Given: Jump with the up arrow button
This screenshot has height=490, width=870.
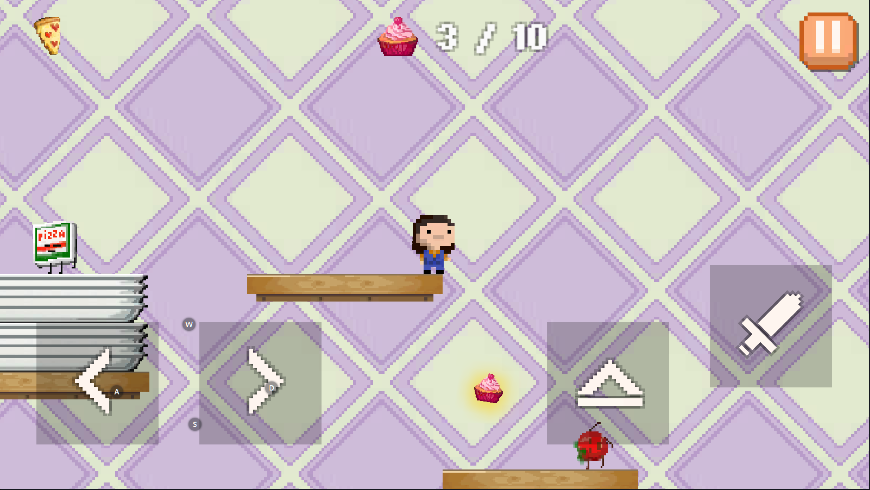Looking at the screenshot, I should click(x=608, y=383).
